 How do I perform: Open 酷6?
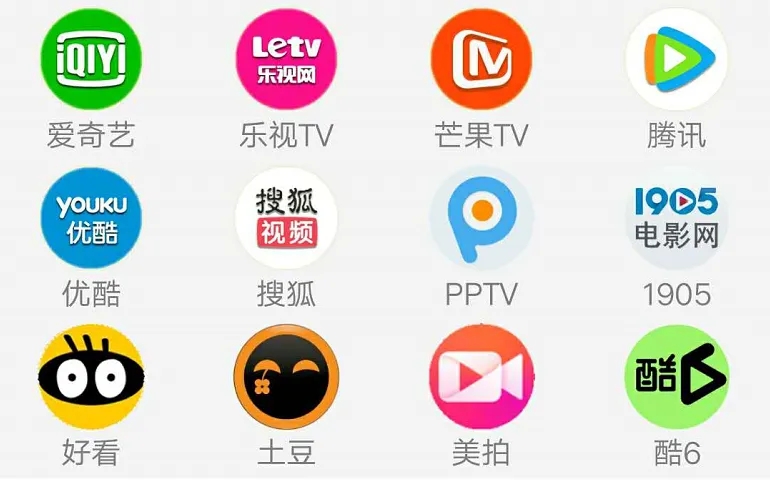click(676, 376)
